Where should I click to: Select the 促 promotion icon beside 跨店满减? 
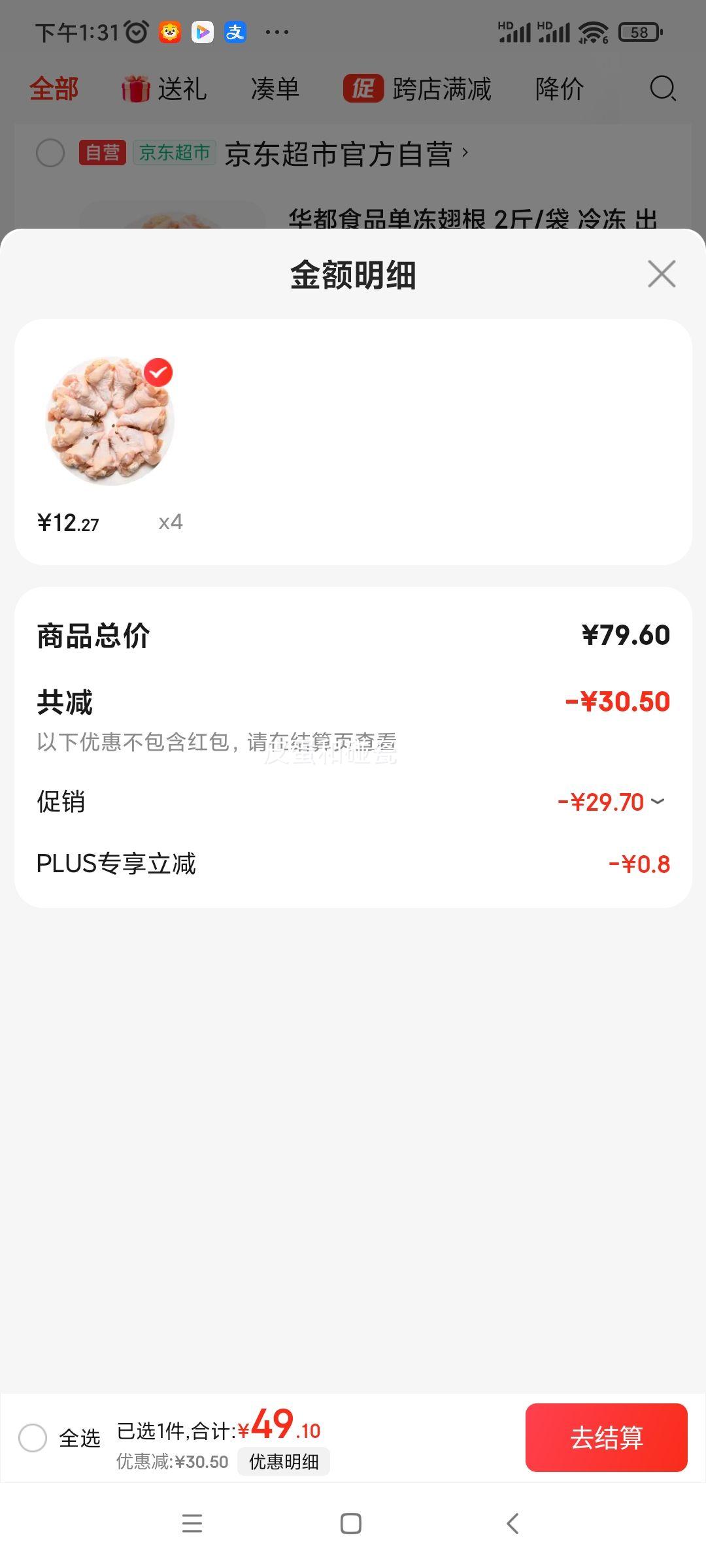[363, 89]
